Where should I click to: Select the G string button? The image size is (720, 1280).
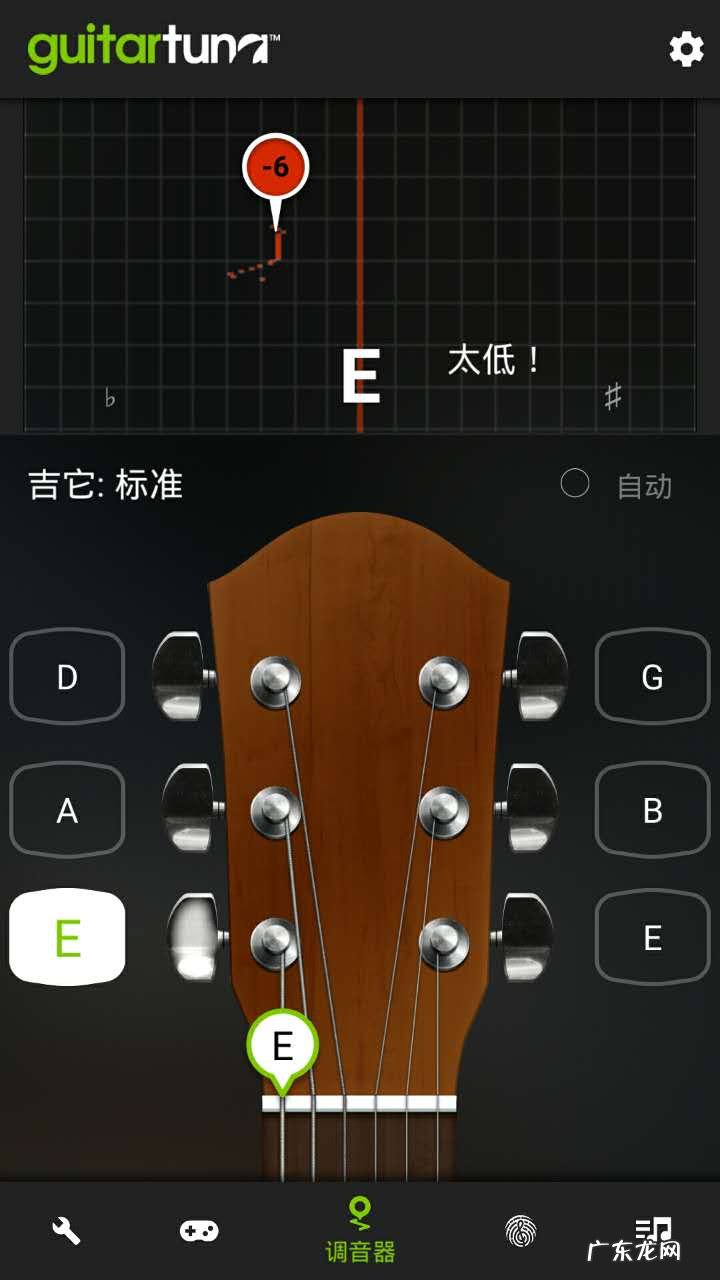point(651,678)
